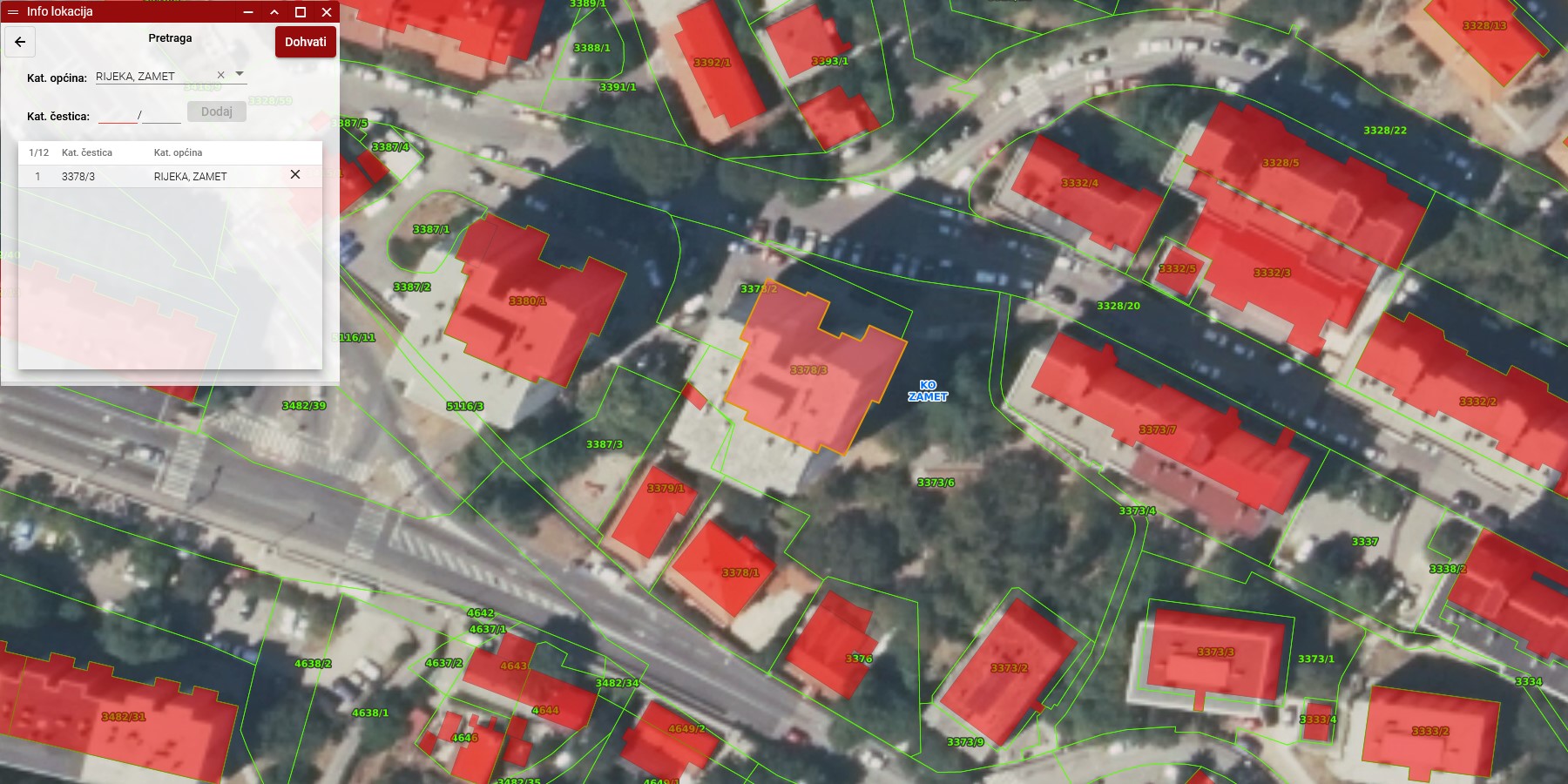Expand the Kat. općina dropdown
The height and width of the screenshot is (784, 1568).
(240, 75)
